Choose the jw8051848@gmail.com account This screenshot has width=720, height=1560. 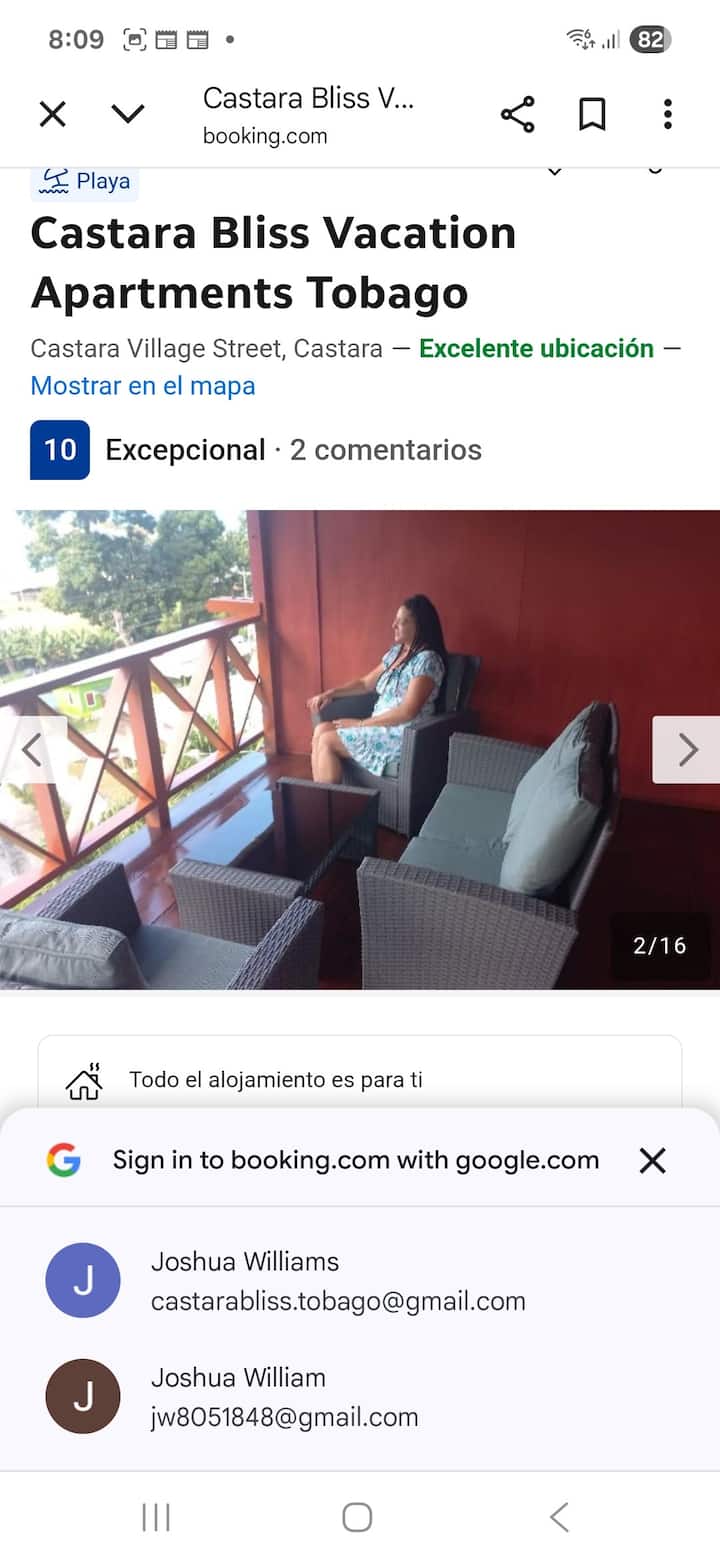pos(284,1397)
